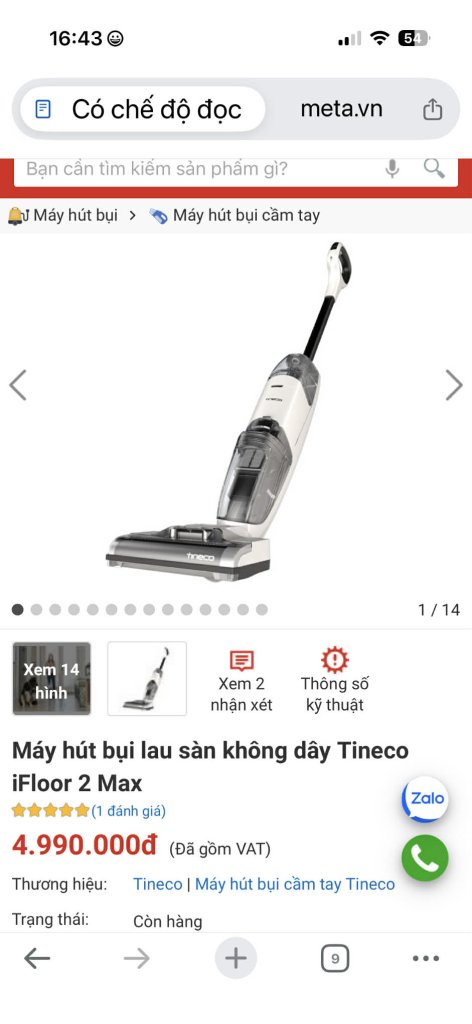Open reader mode via Có chế độ đọc
Screen dimensions: 472x1024
(142, 109)
